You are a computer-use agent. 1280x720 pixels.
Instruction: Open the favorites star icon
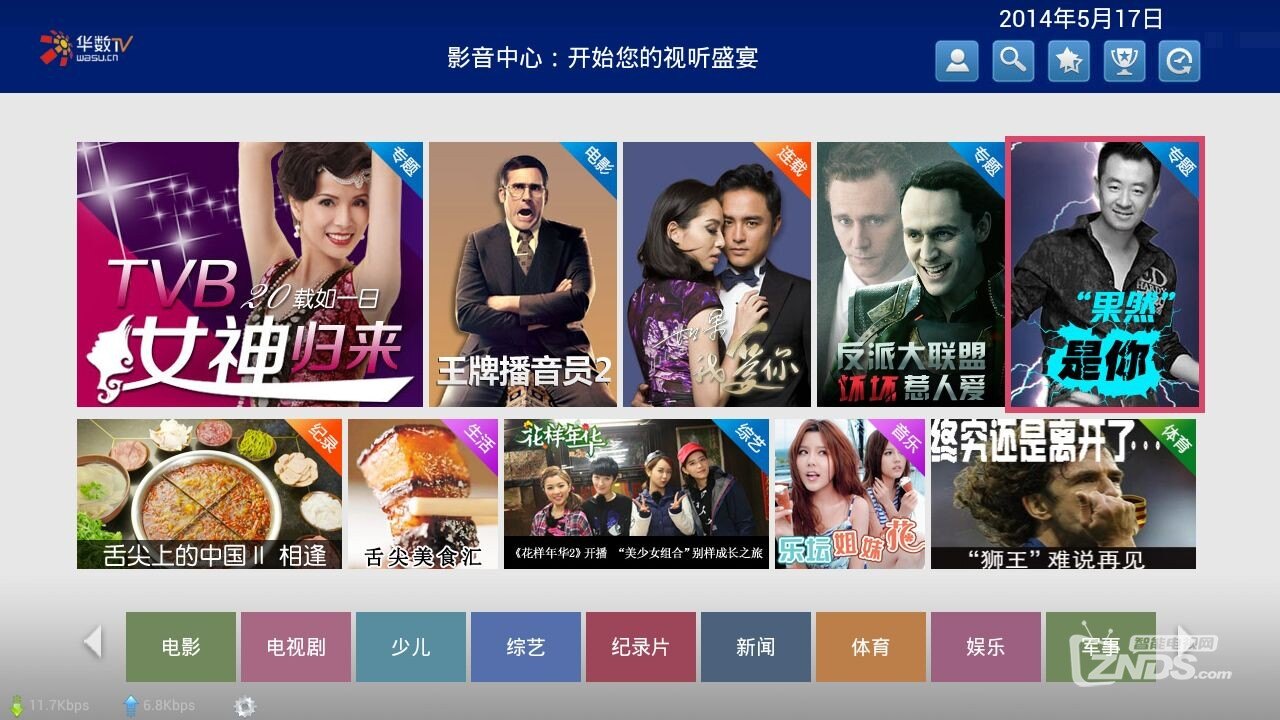tap(1068, 61)
